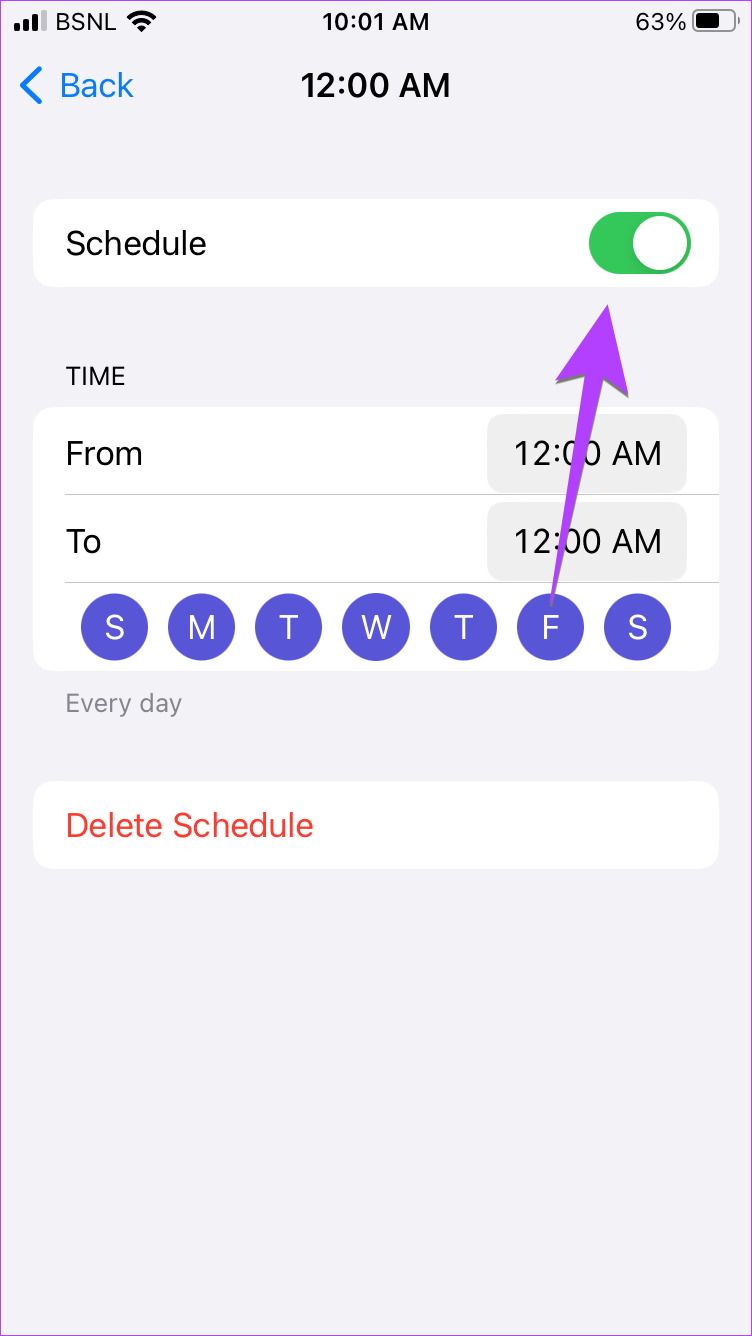Tap the Every day label
This screenshot has height=1336, width=752.
point(123,703)
